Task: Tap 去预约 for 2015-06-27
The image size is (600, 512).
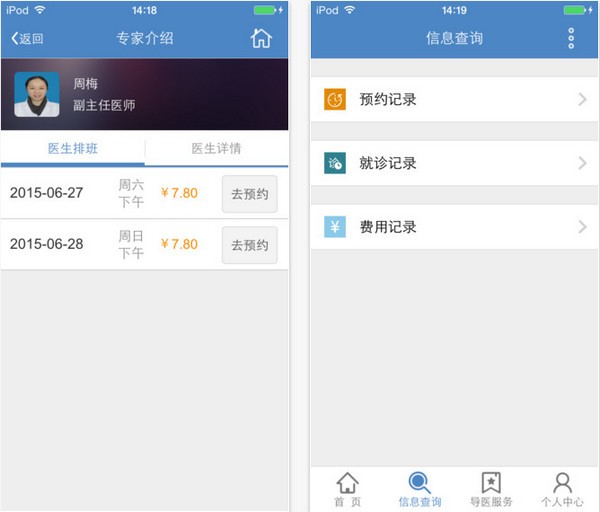Action: pos(249,193)
